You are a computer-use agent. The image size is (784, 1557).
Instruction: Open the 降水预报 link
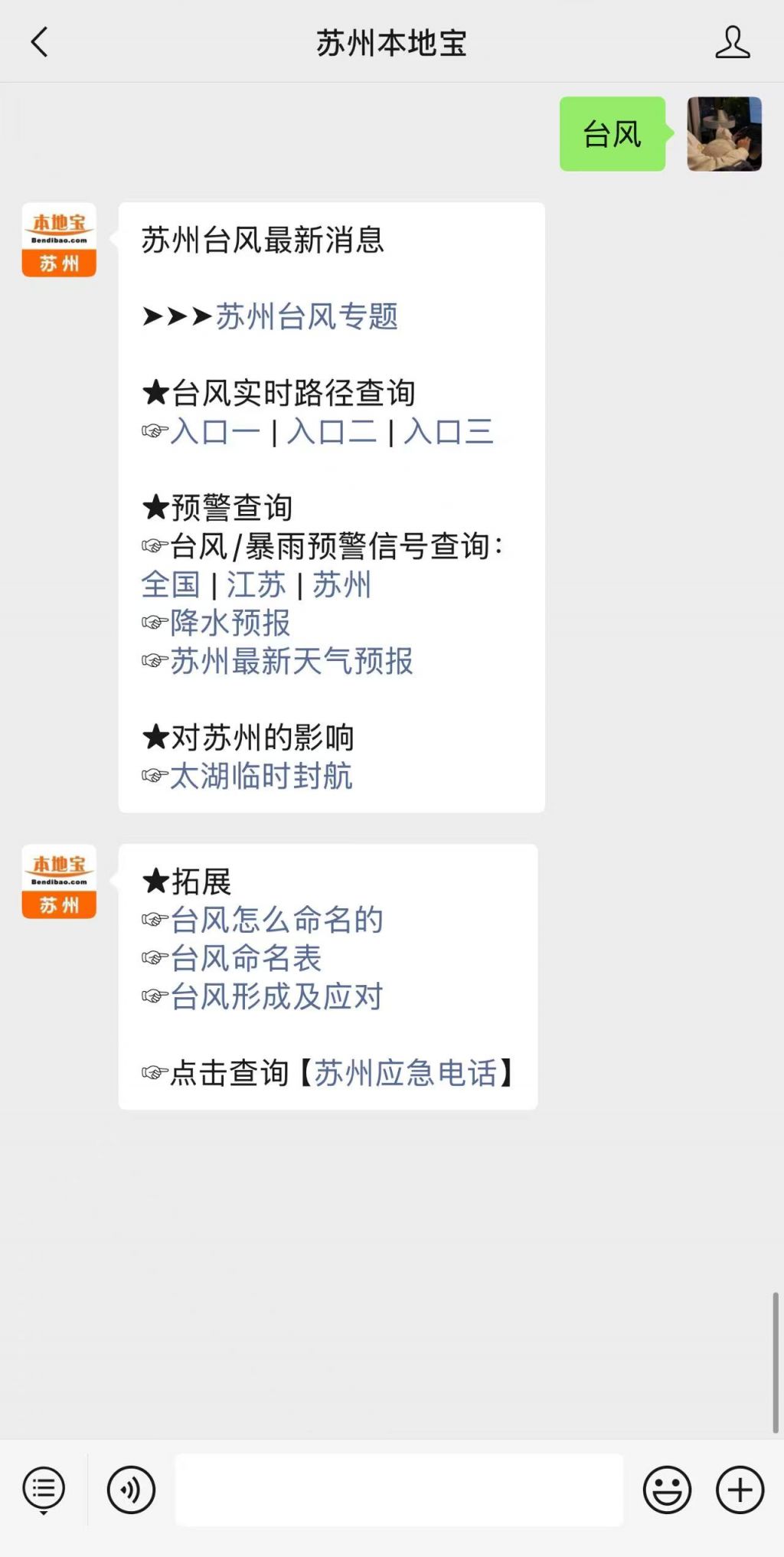(x=230, y=623)
